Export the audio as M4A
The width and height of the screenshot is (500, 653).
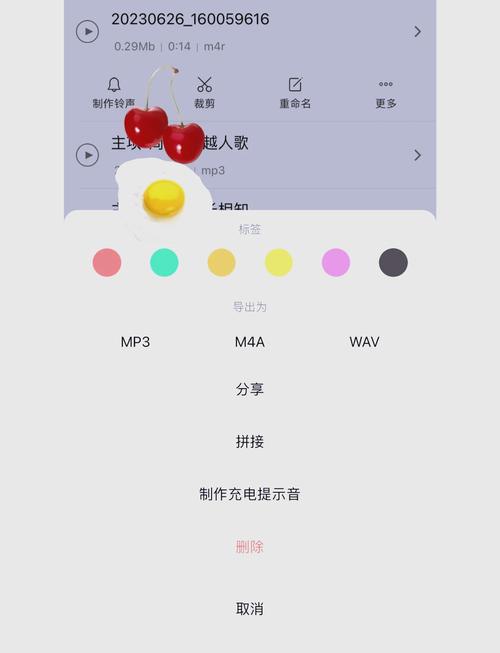[x=250, y=342]
